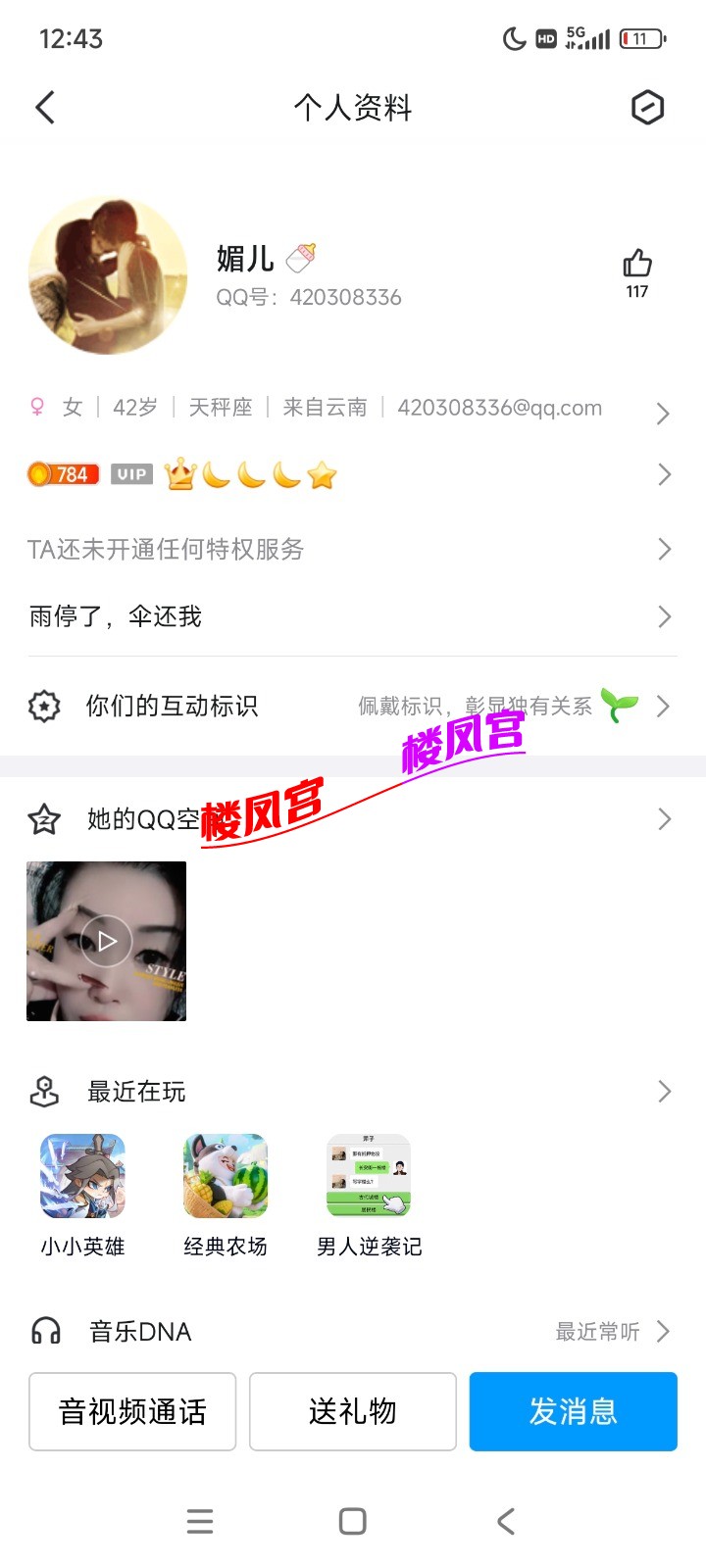706x1568 pixels.
Task: Open the level and VIP badges row
Action: coord(353,475)
